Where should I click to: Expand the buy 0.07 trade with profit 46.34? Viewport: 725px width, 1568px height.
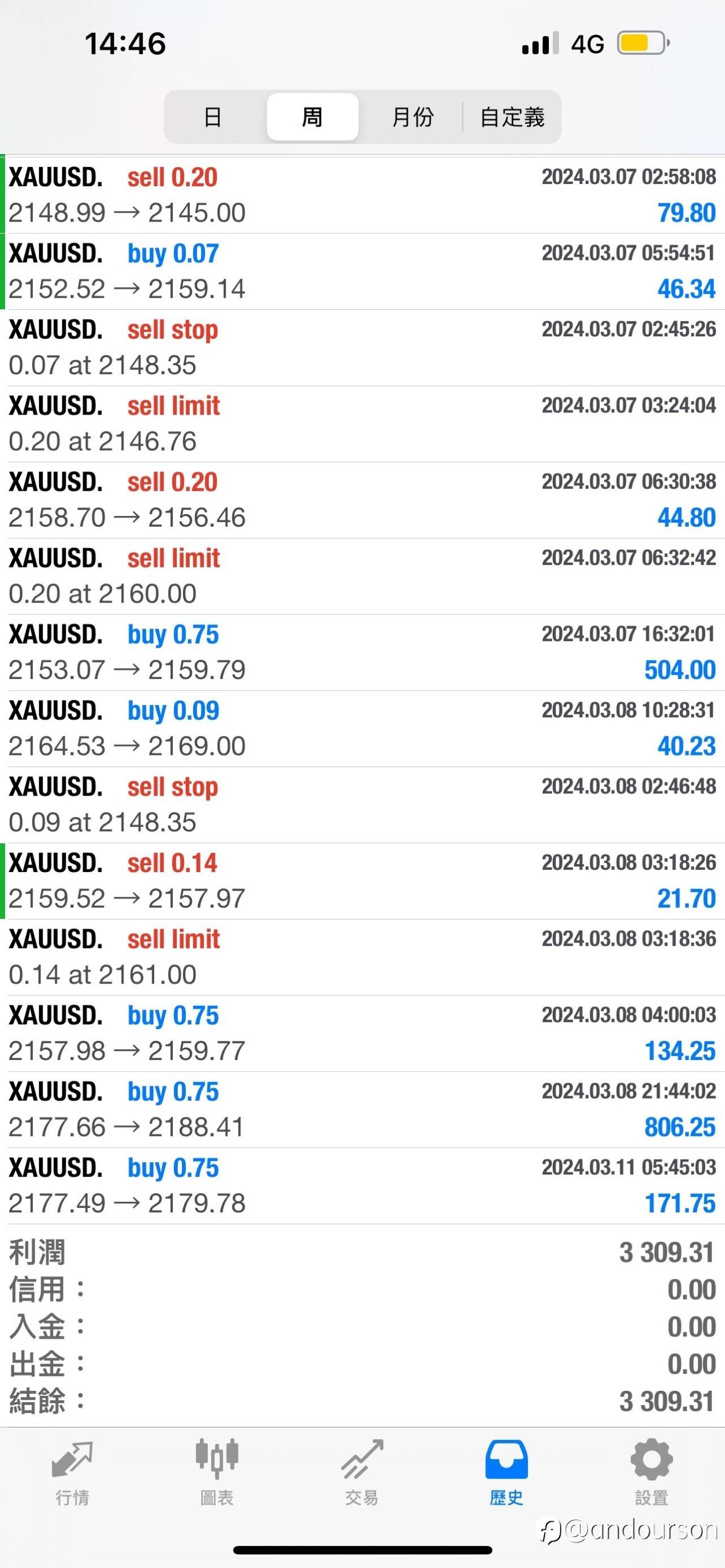(x=362, y=271)
